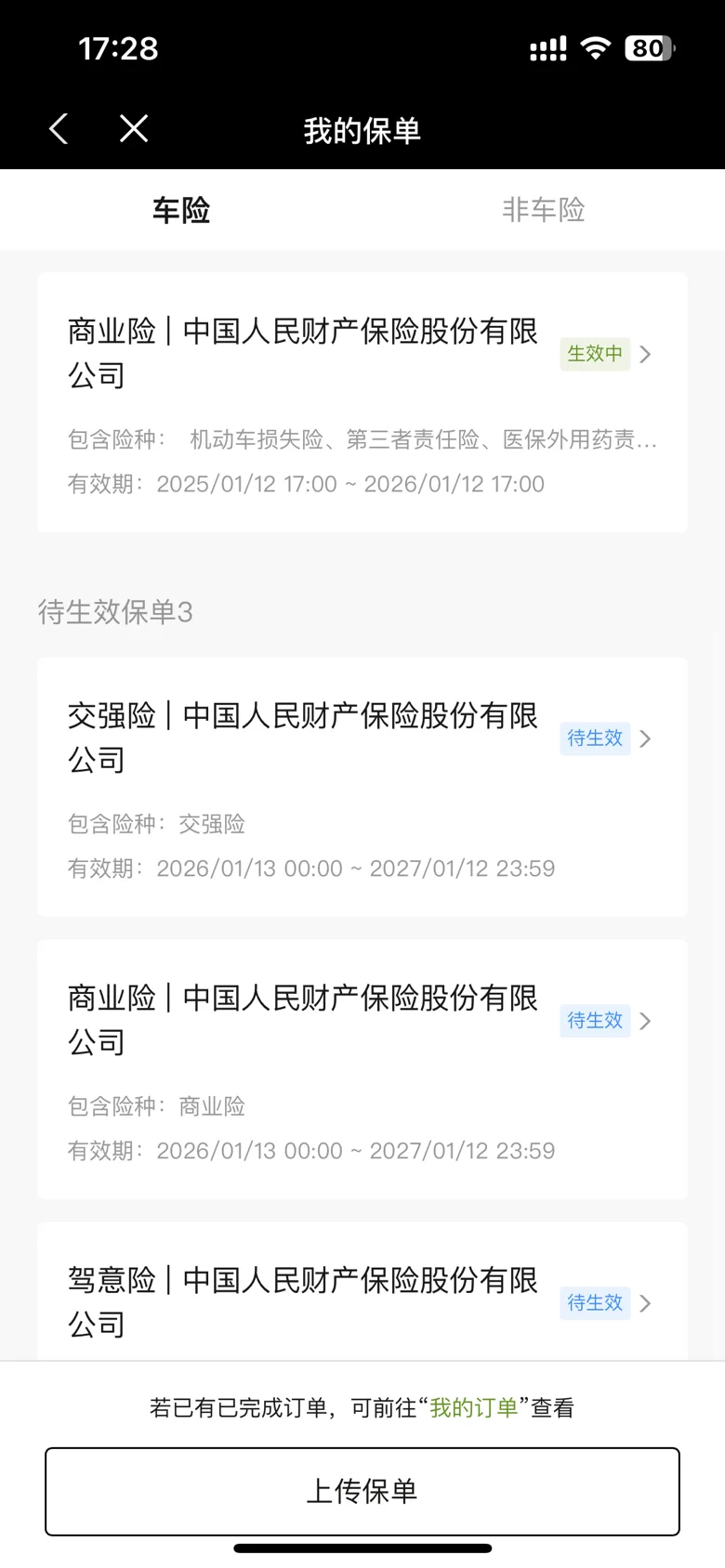Close the 我的保单 page with X
Image resolution: width=725 pixels, height=1568 pixels.
pyautogui.click(x=134, y=129)
